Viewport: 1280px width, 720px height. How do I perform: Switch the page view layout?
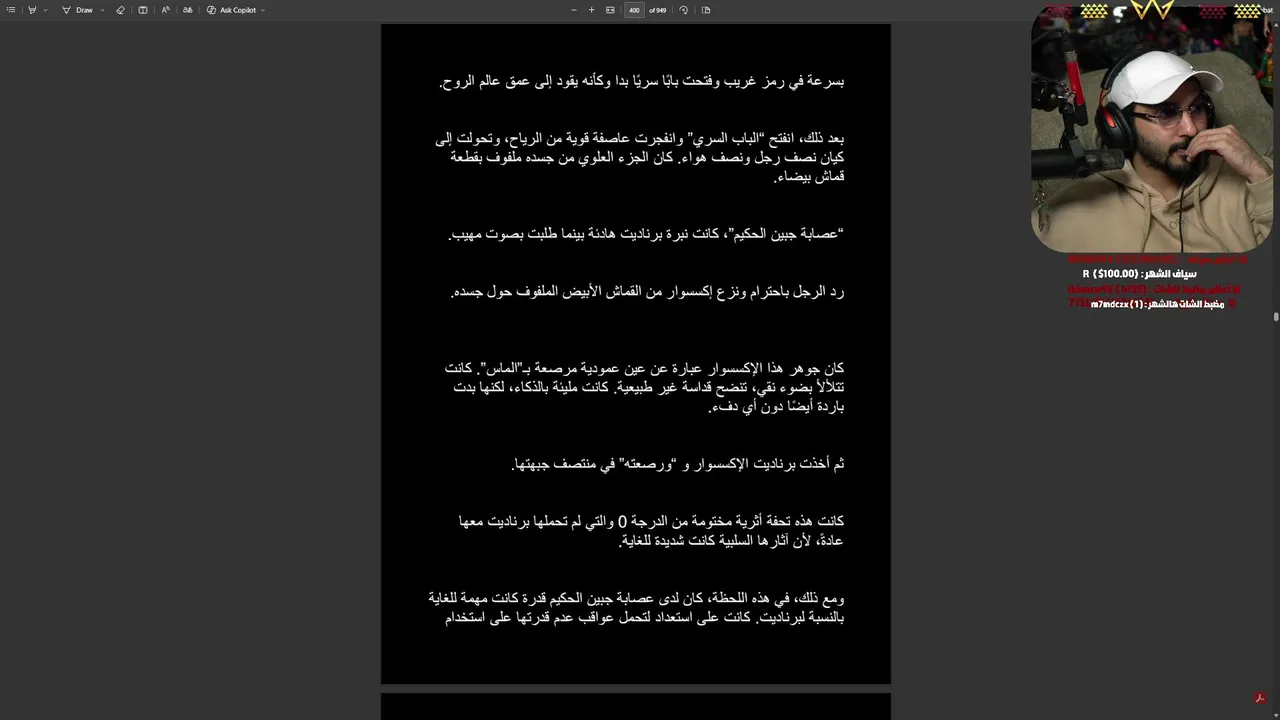[706, 10]
